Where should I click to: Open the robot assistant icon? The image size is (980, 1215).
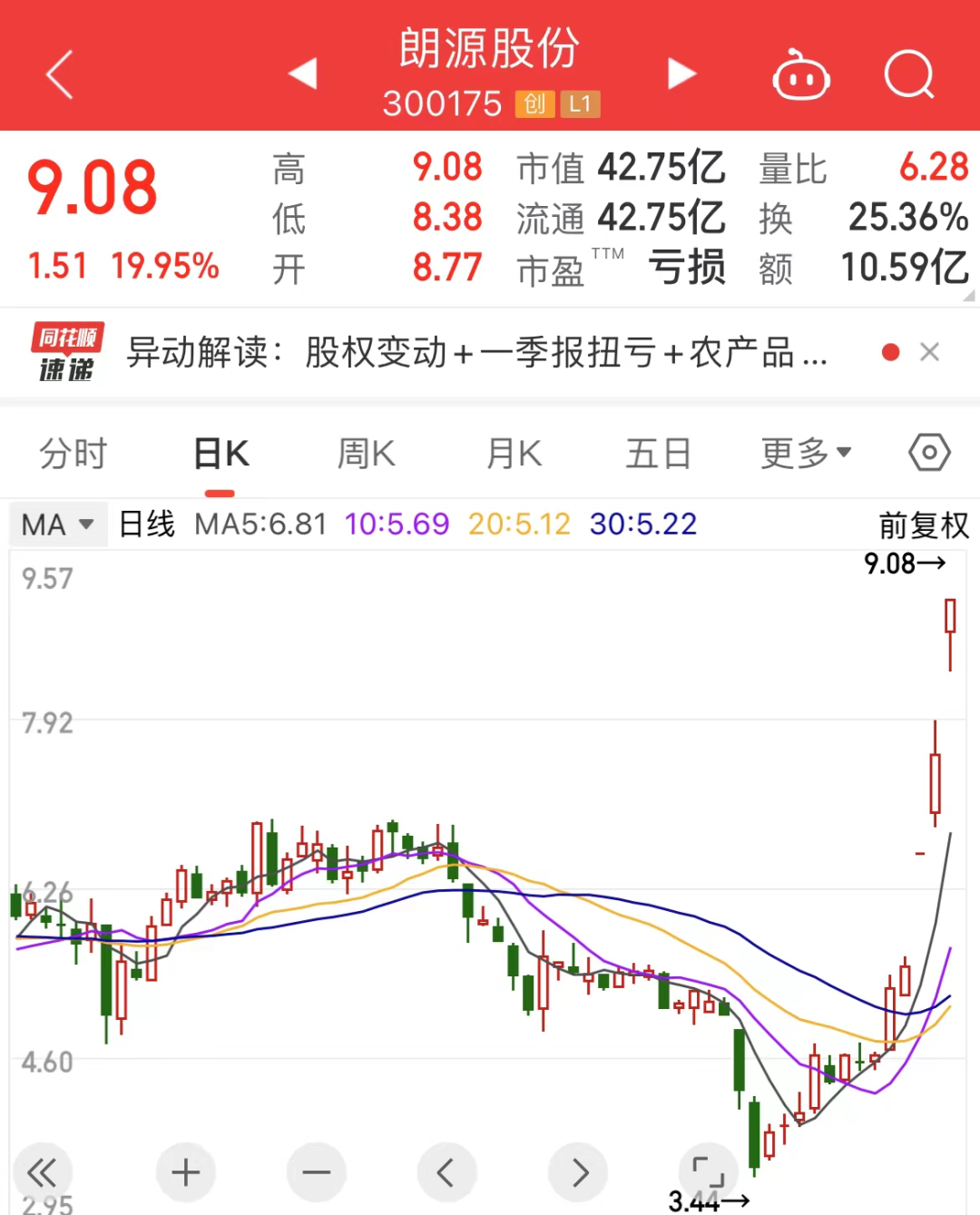(800, 74)
